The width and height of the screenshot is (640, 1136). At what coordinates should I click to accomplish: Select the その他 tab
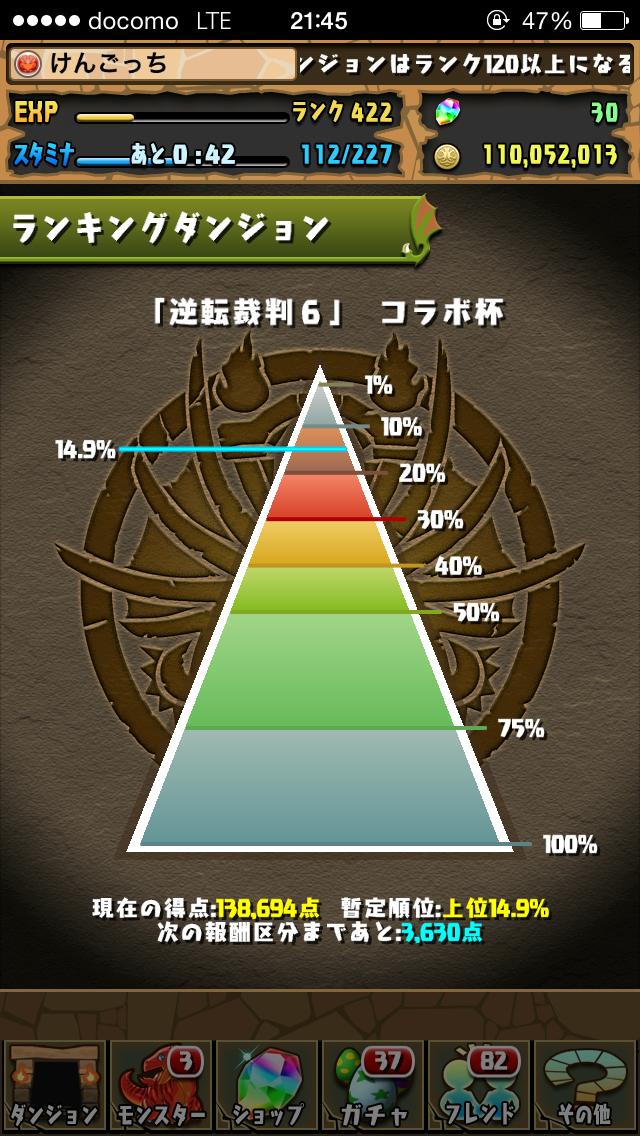(x=586, y=1086)
